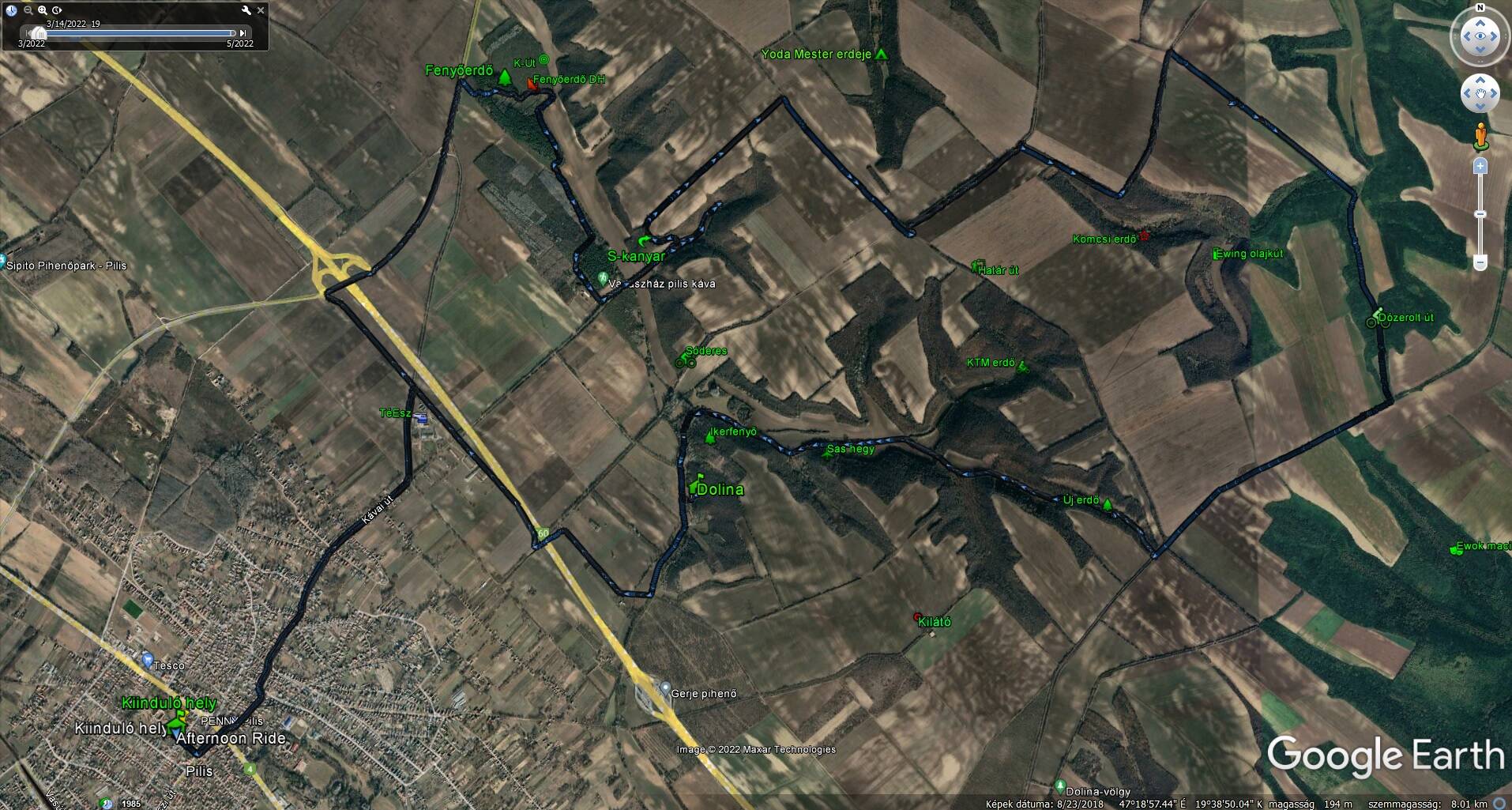1512x810 pixels.
Task: Zoom in the timeline range
Action: point(43,10)
